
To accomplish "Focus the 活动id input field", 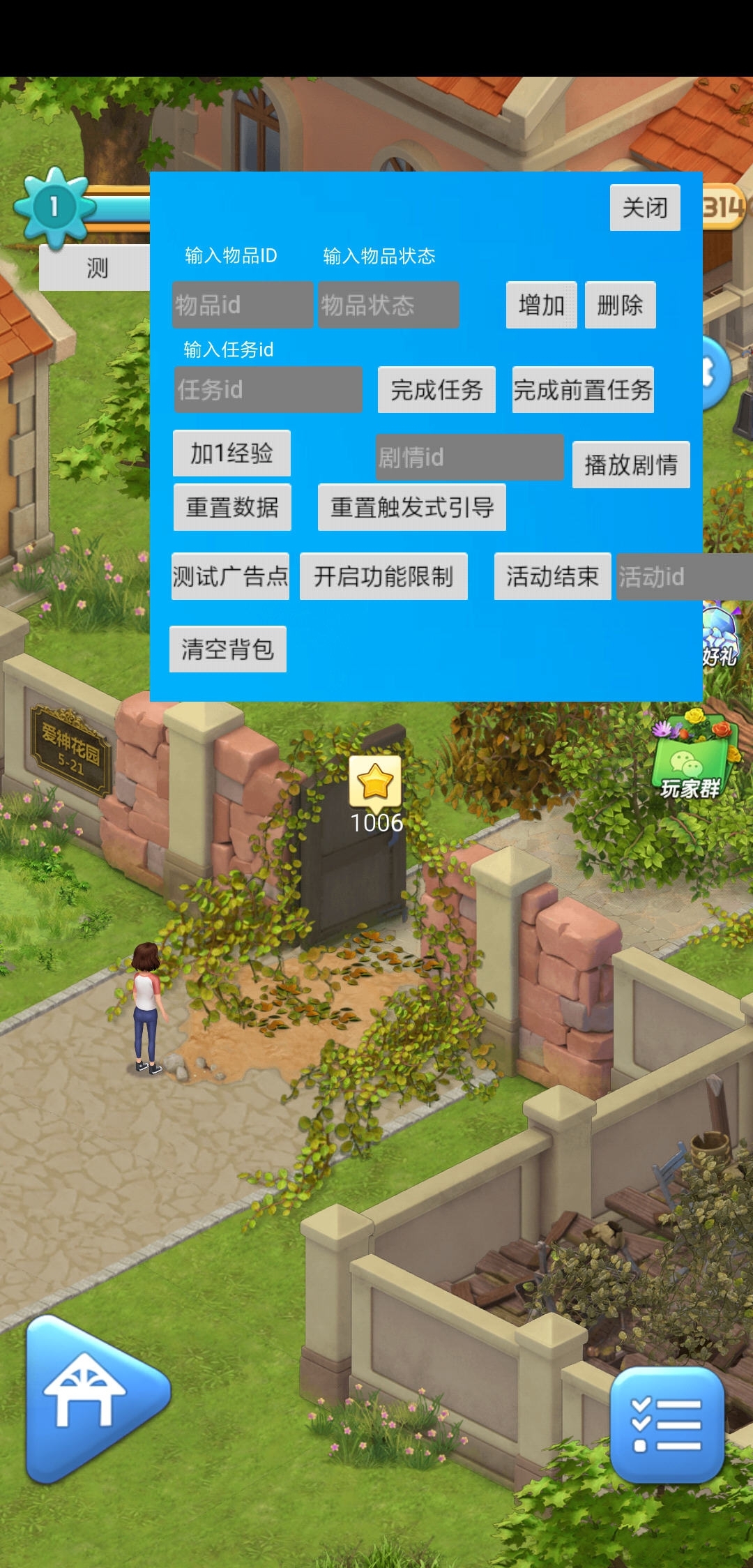I will 683,576.
